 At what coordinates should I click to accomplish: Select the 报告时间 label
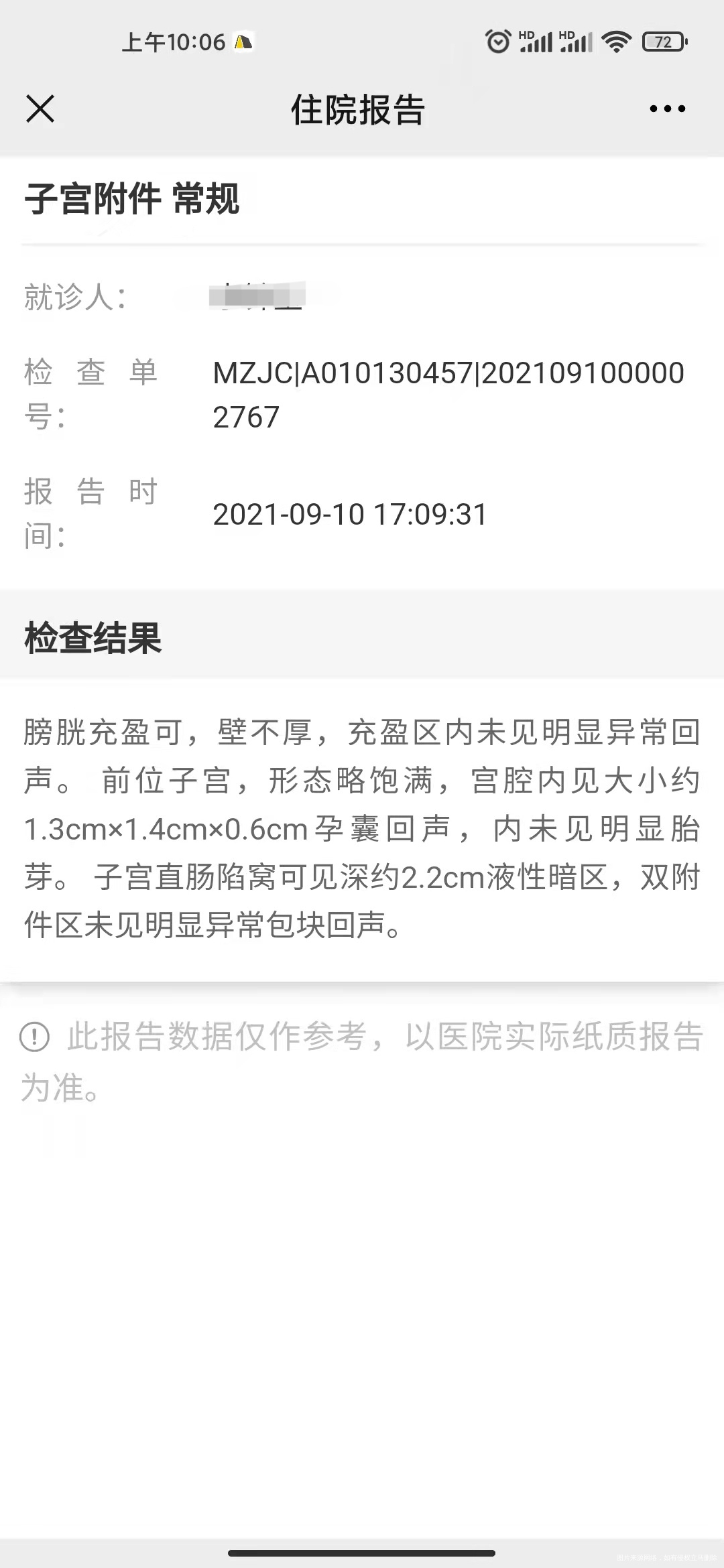pyautogui.click(x=93, y=514)
